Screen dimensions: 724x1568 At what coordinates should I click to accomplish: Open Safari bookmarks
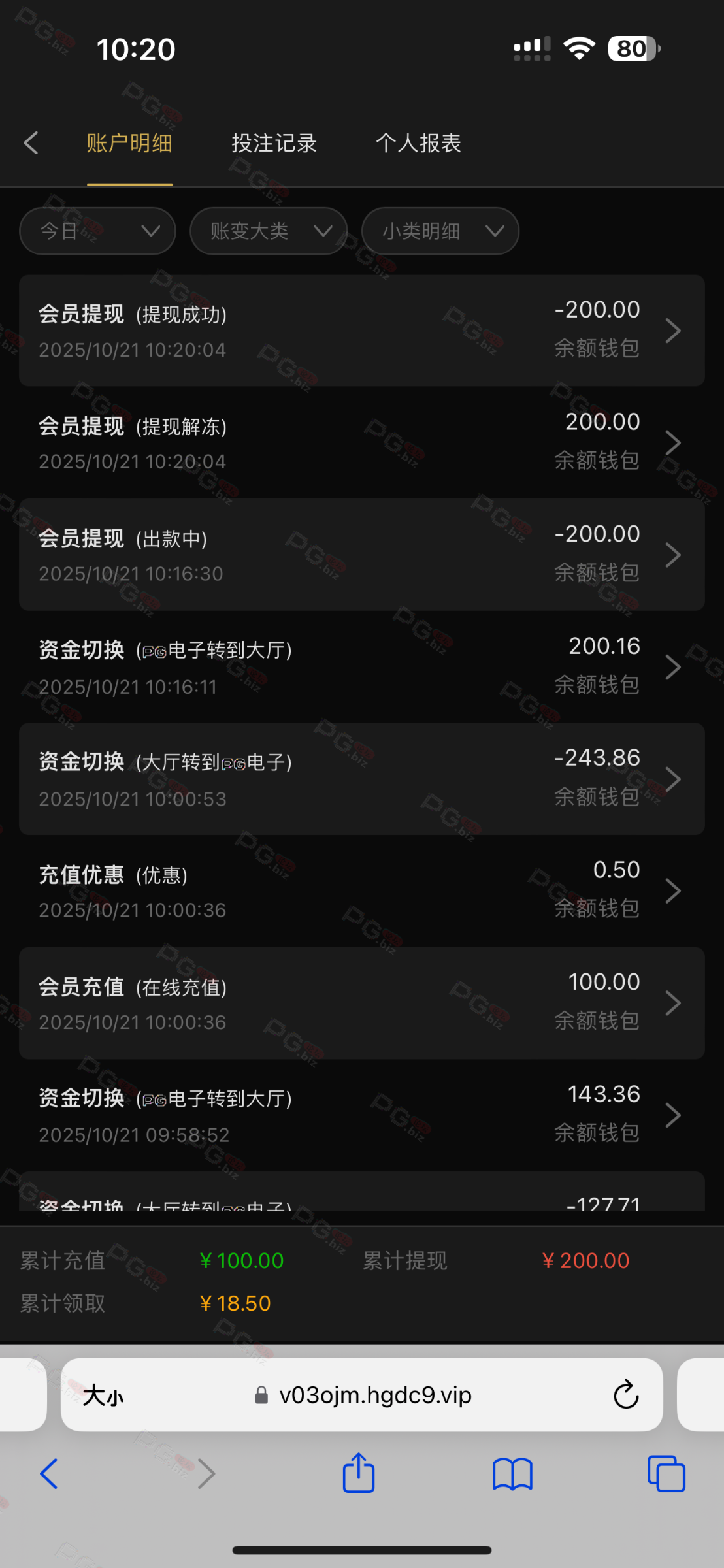click(512, 1473)
